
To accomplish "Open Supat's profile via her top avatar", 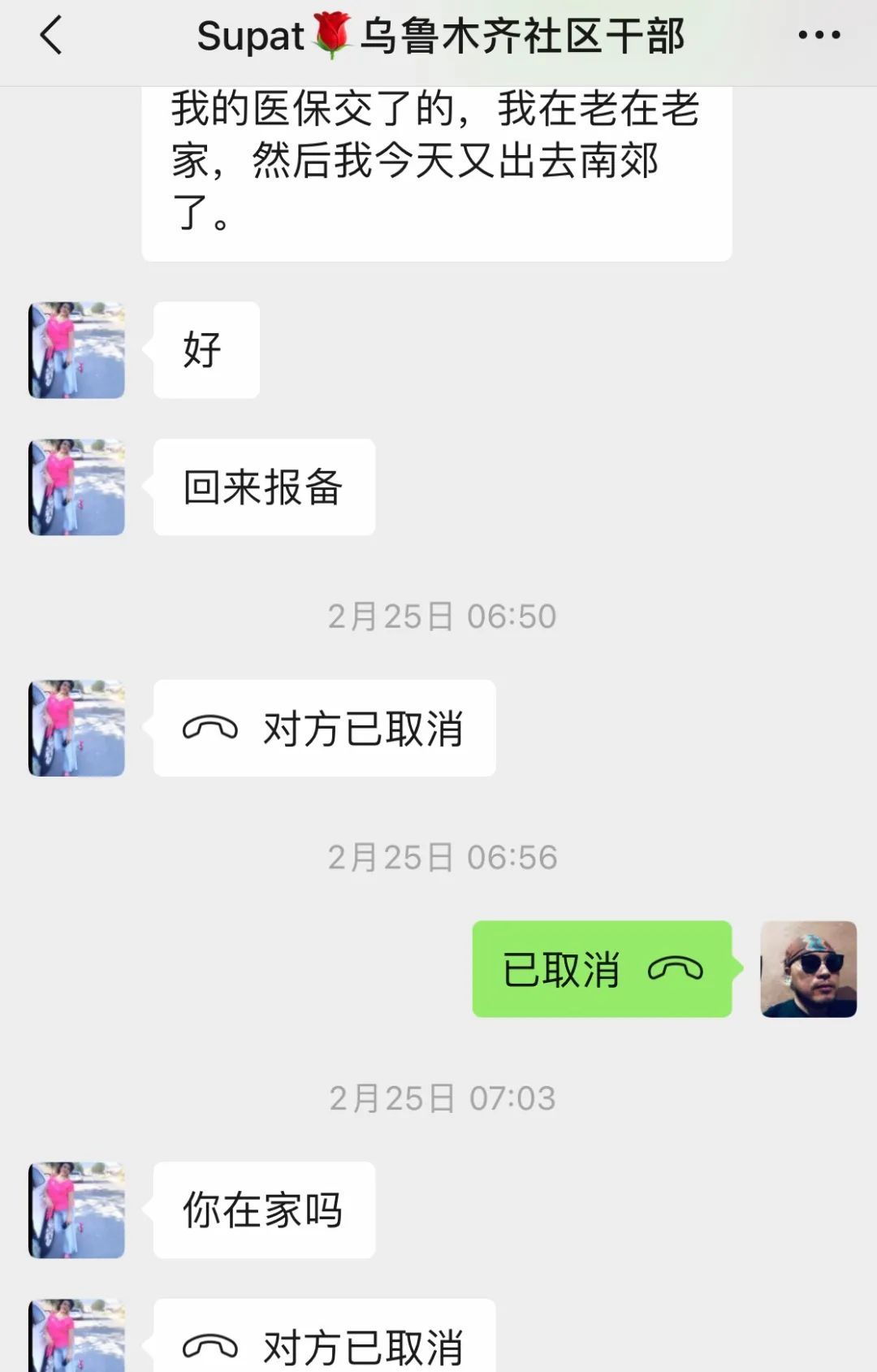I will 76,349.
